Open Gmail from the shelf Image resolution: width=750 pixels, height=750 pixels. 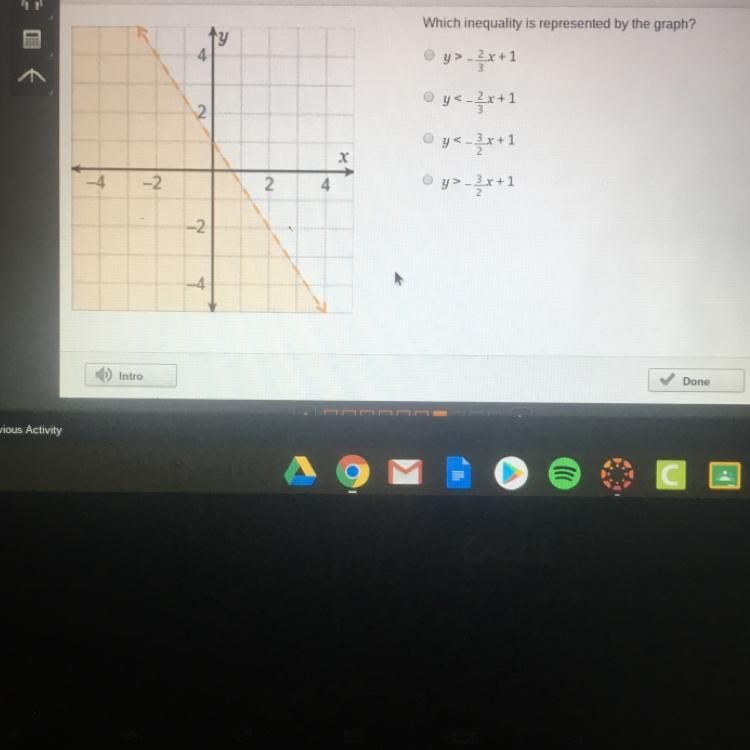pyautogui.click(x=405, y=472)
